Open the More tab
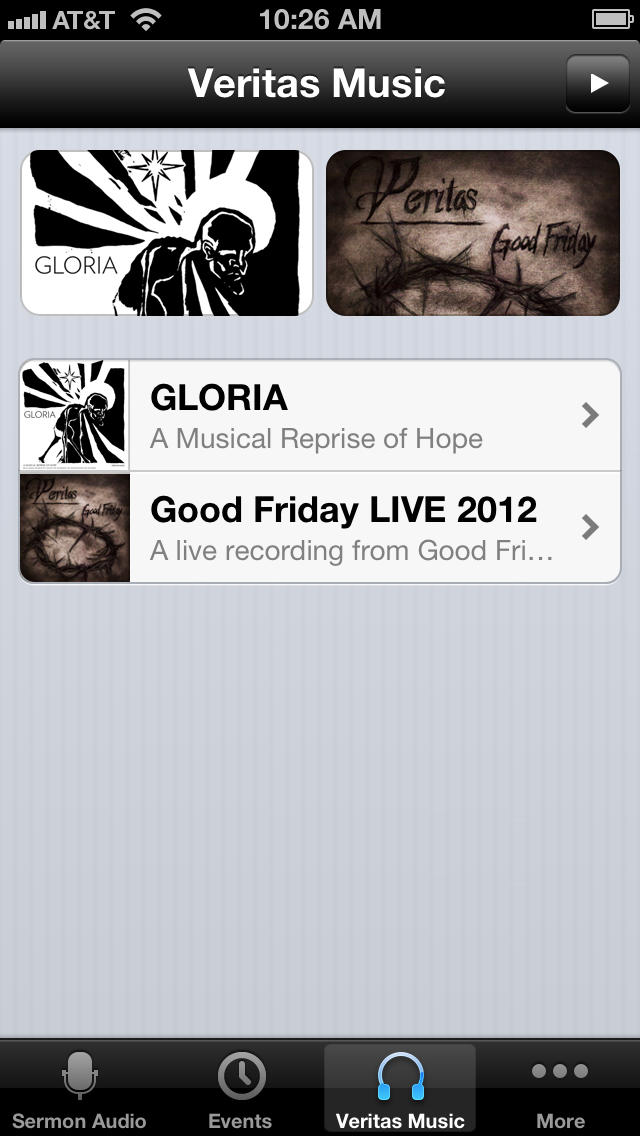This screenshot has height=1136, width=640. [560, 1090]
